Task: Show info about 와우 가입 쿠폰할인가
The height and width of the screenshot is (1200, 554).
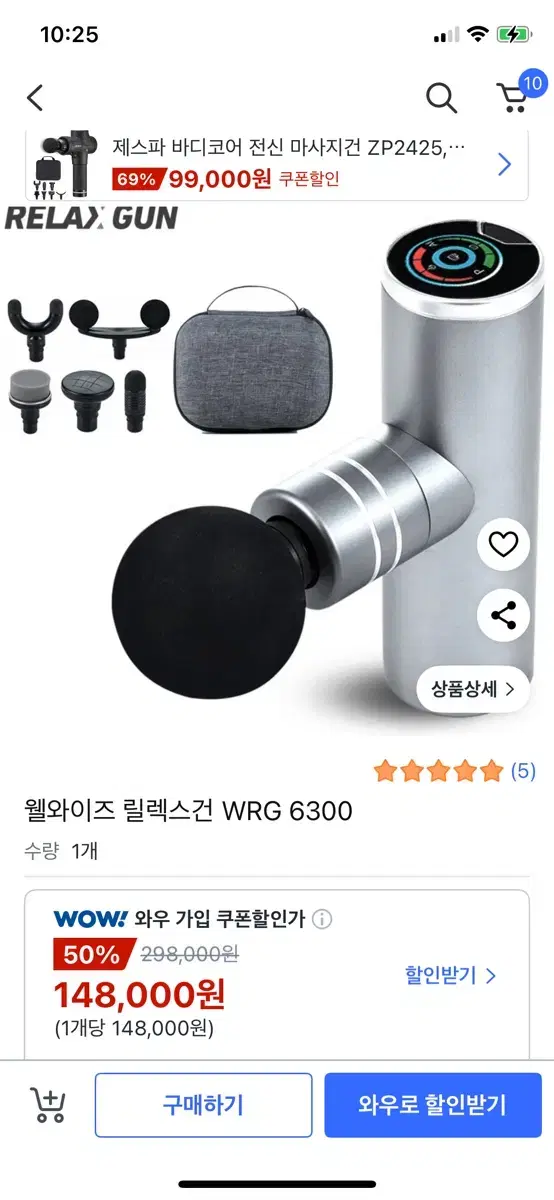Action: pos(322,919)
